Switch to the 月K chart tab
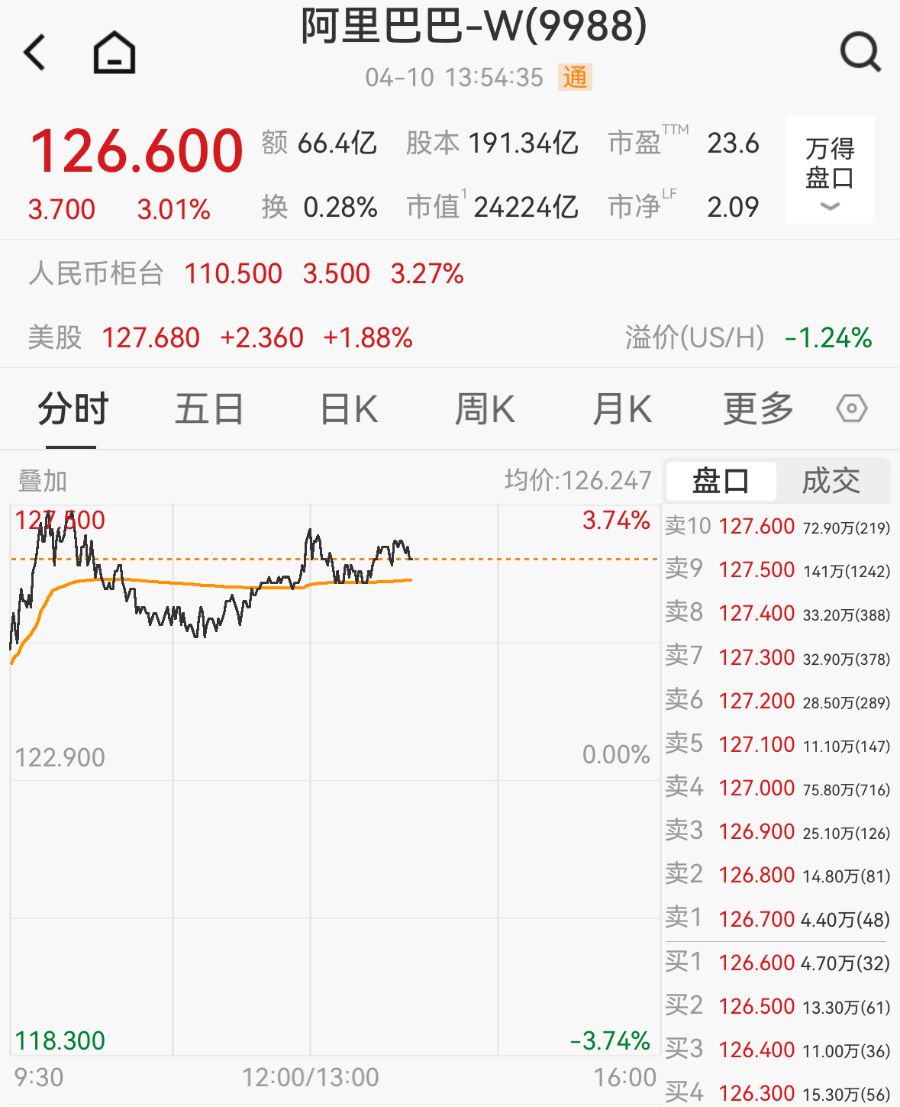This screenshot has width=900, height=1107. coord(622,409)
